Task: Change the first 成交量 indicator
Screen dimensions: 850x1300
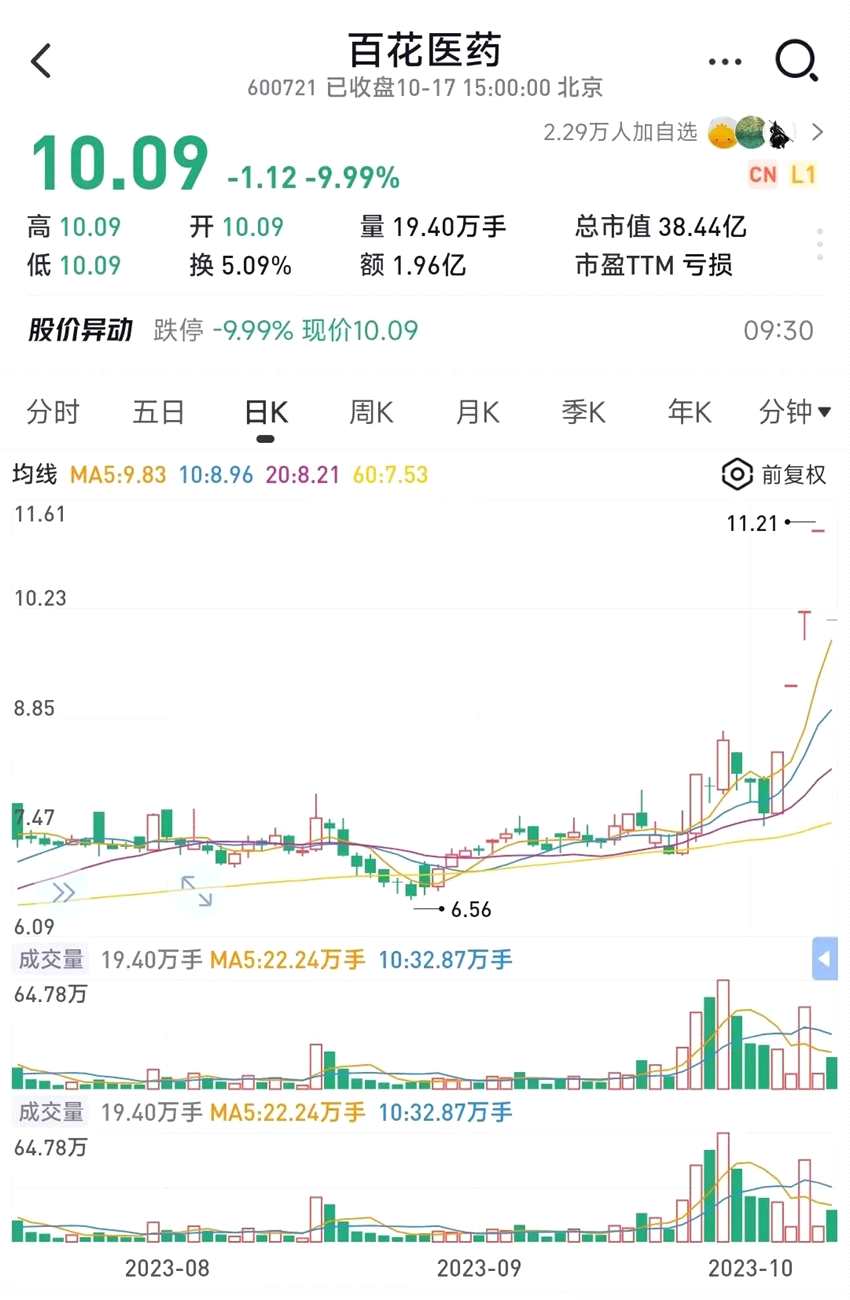Action: coord(51,960)
